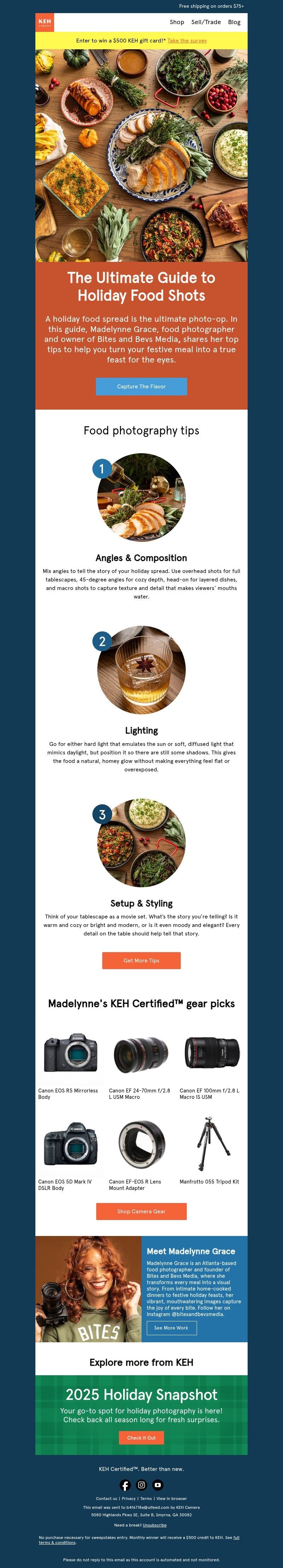Open KEH Instagram icon
This screenshot has width=283, height=1568.
[141, 1485]
